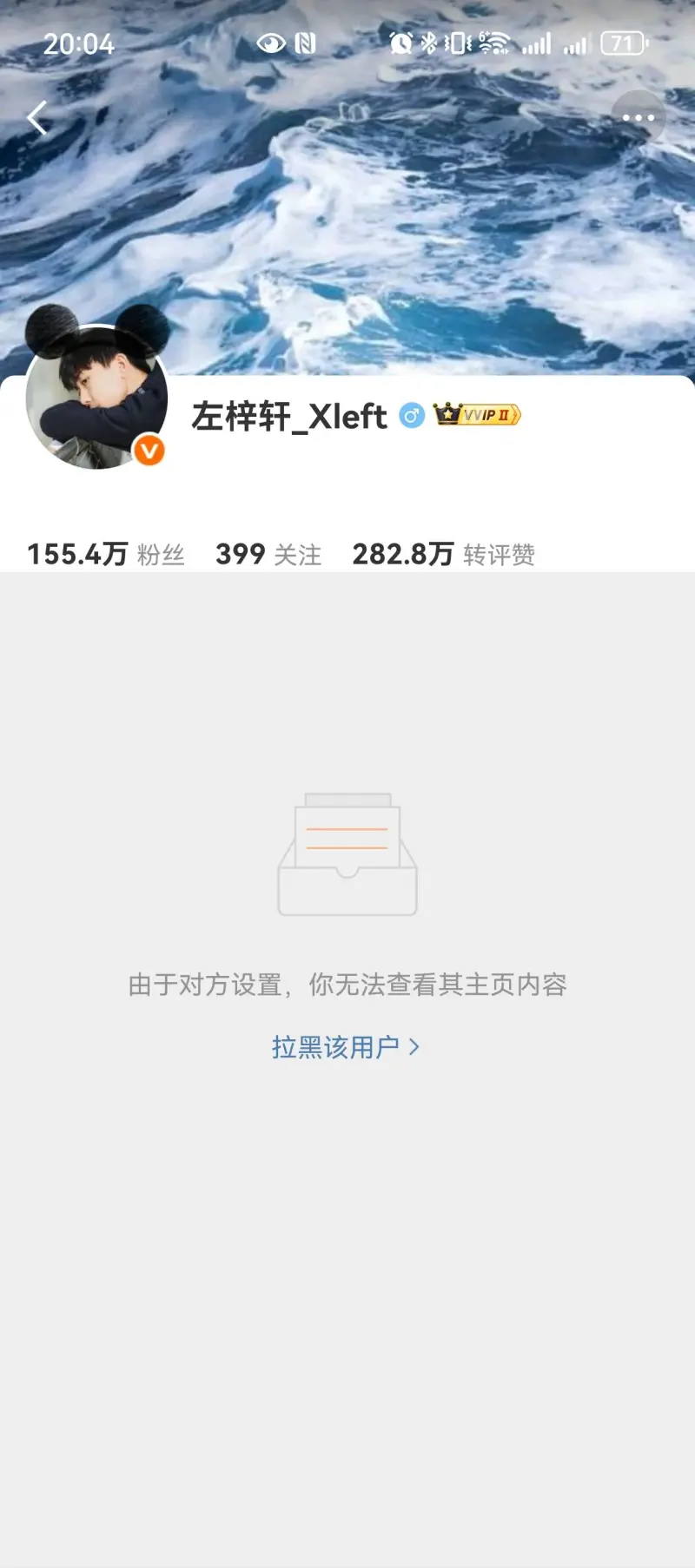Open the 399 关注 following list
Image resolution: width=695 pixels, height=1568 pixels.
268,554
